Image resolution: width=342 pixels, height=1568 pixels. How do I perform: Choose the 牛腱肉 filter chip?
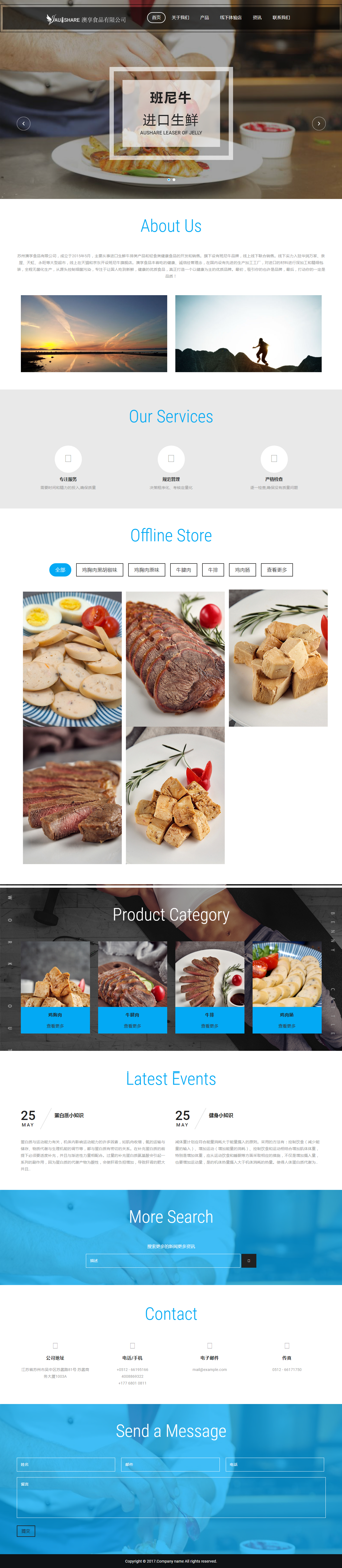tap(184, 570)
